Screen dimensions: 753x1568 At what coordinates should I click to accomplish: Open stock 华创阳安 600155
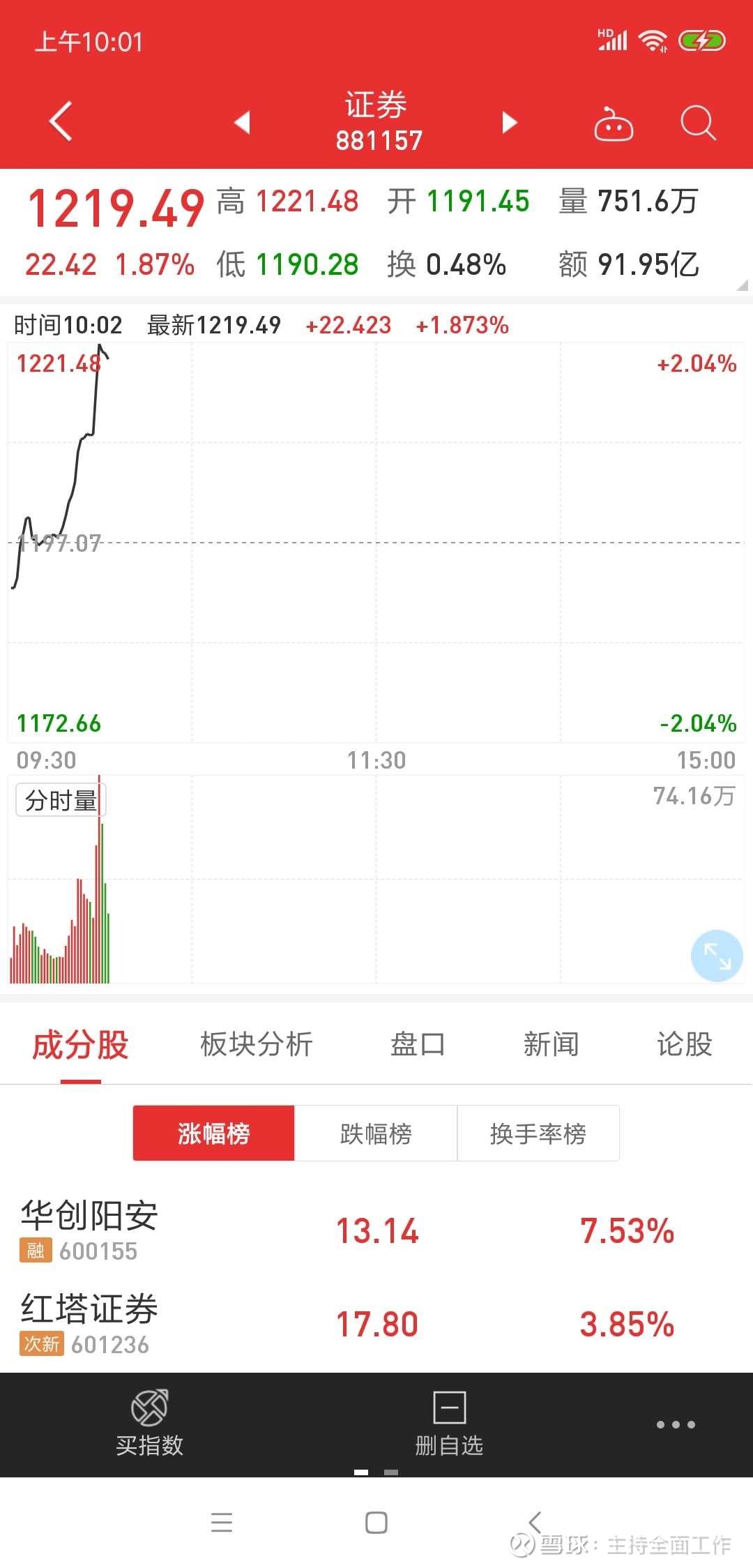tap(91, 1230)
